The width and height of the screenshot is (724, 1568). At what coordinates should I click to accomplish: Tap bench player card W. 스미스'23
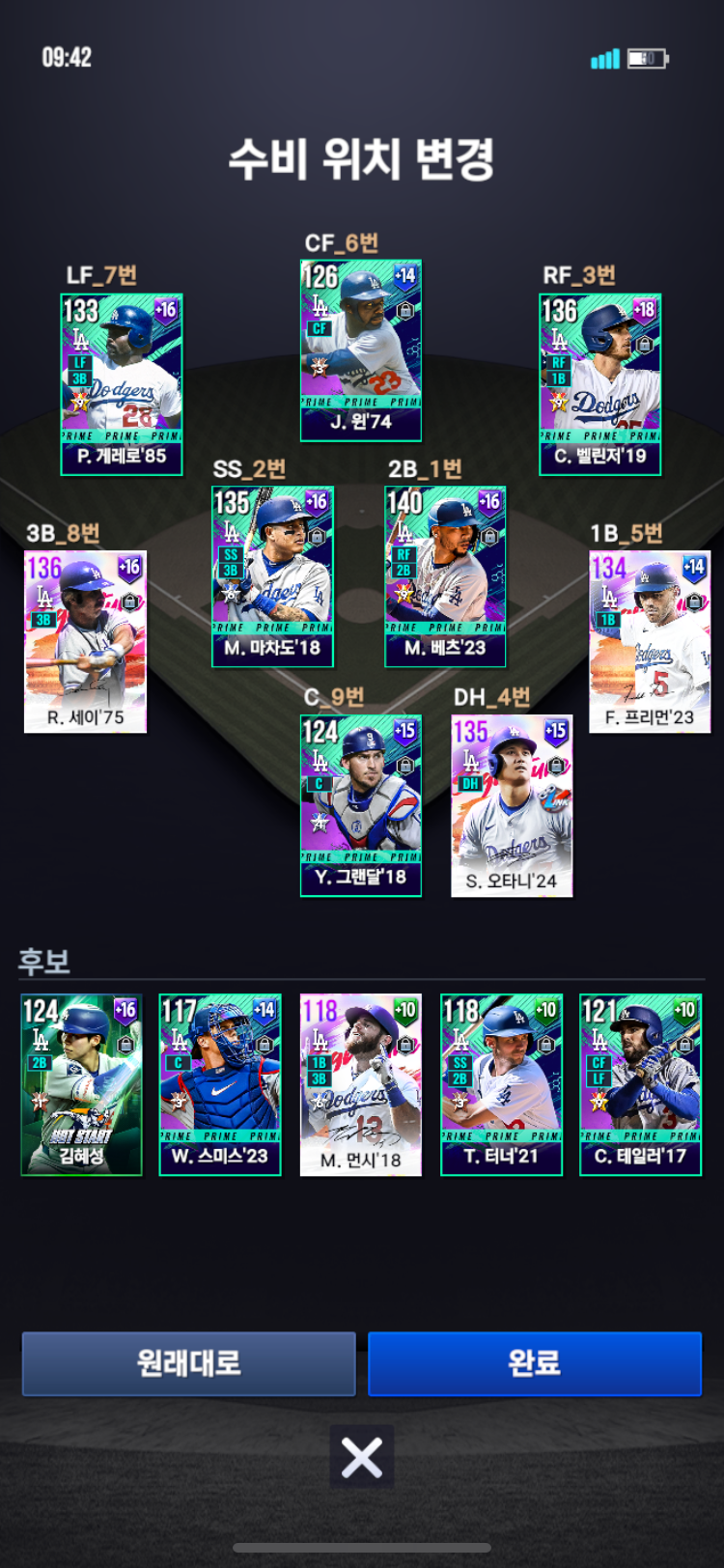pos(220,1085)
